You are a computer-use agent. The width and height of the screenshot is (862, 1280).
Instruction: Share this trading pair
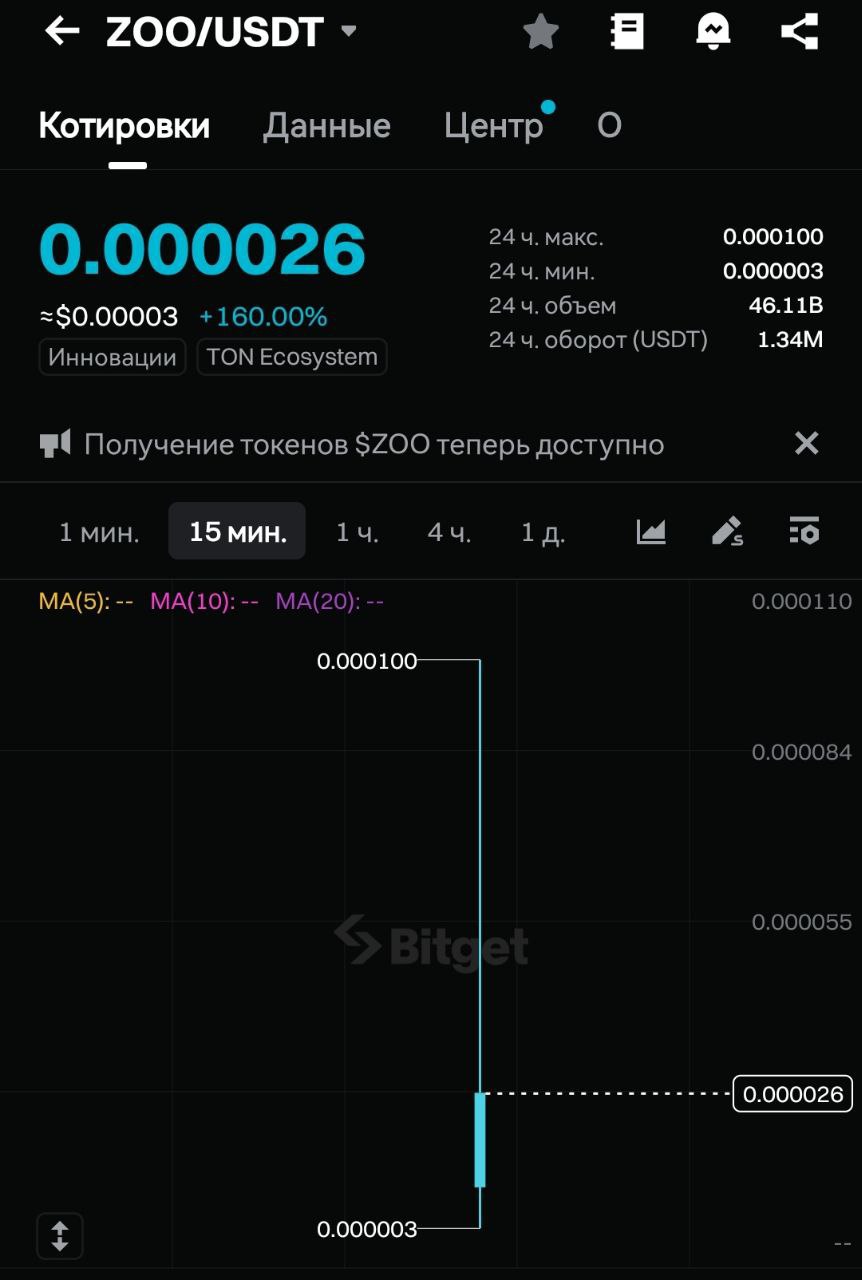(799, 32)
